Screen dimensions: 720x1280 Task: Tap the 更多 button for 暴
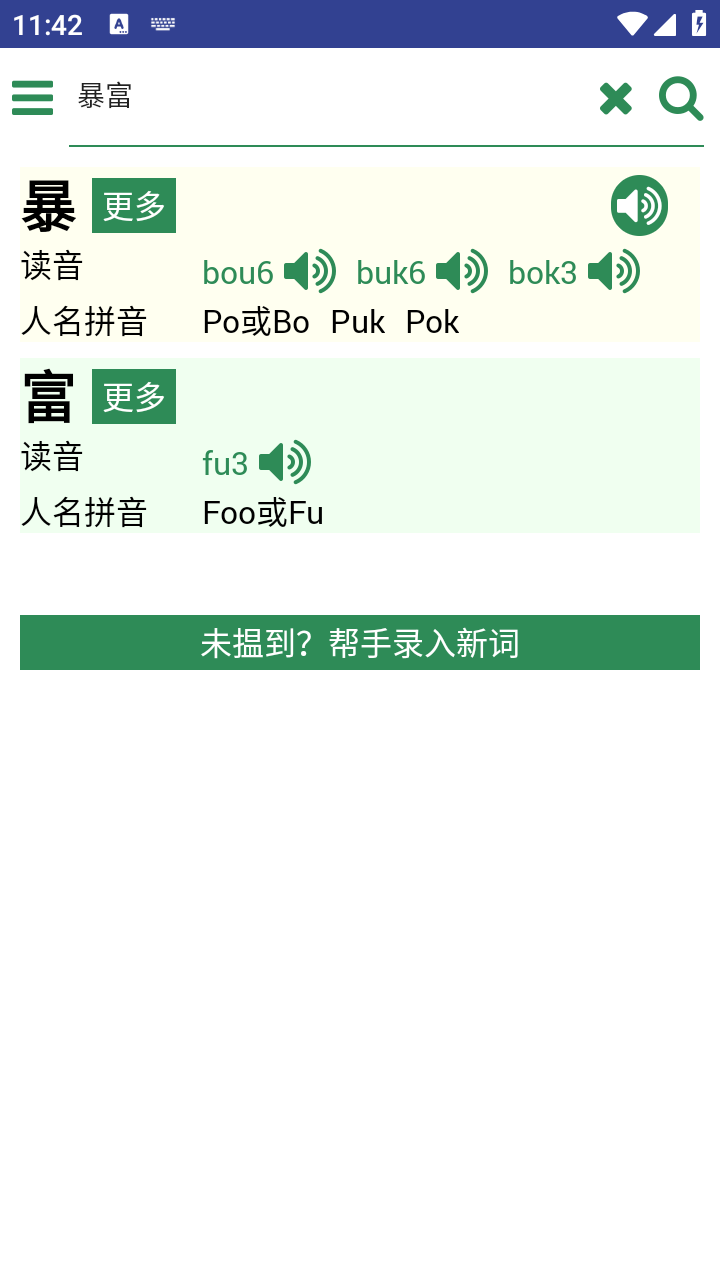tap(134, 205)
